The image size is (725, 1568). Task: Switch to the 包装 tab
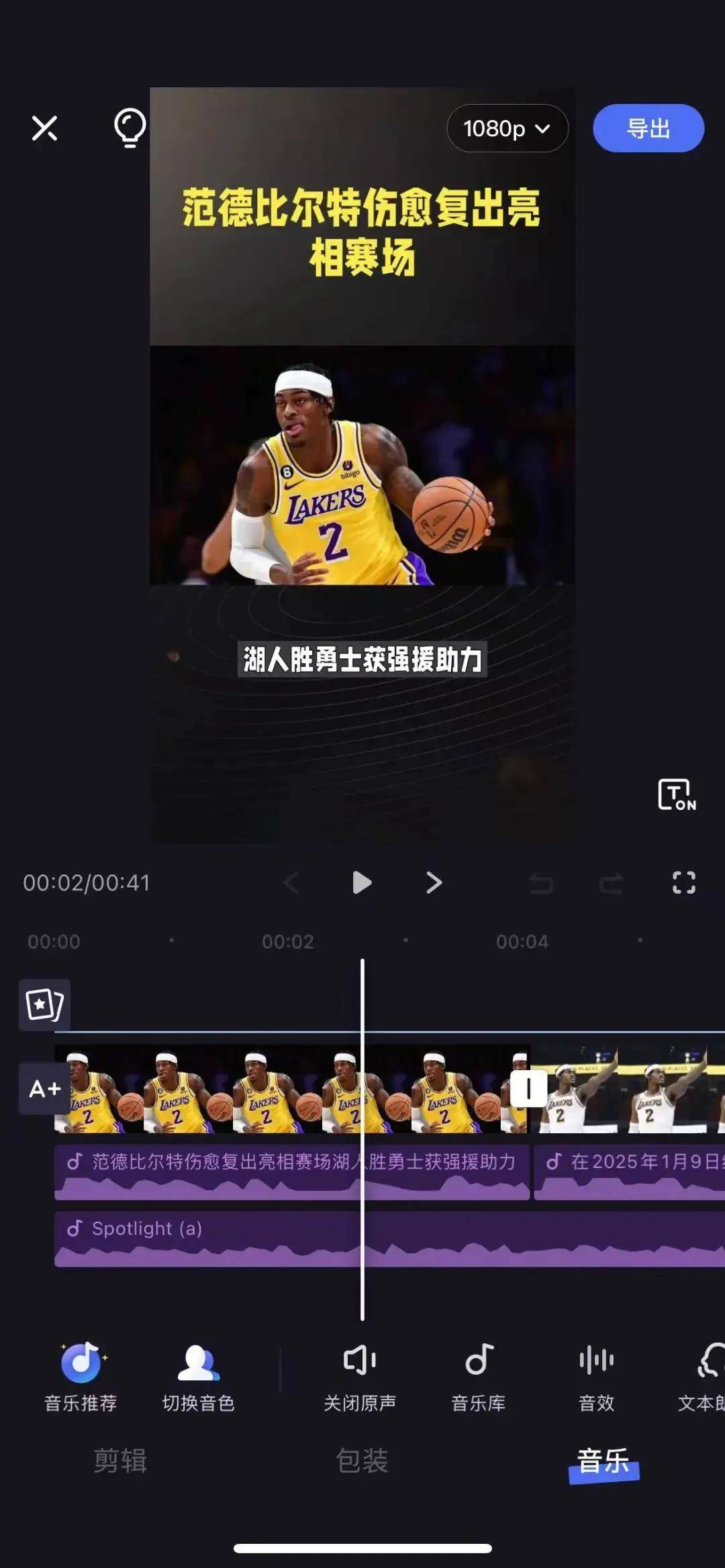pyautogui.click(x=362, y=1461)
